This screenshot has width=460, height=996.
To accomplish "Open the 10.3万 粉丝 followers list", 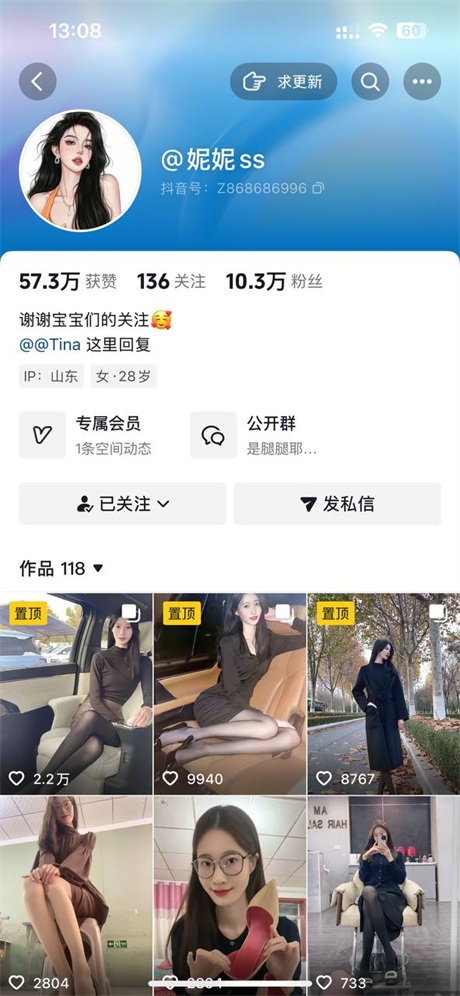I will coord(274,281).
